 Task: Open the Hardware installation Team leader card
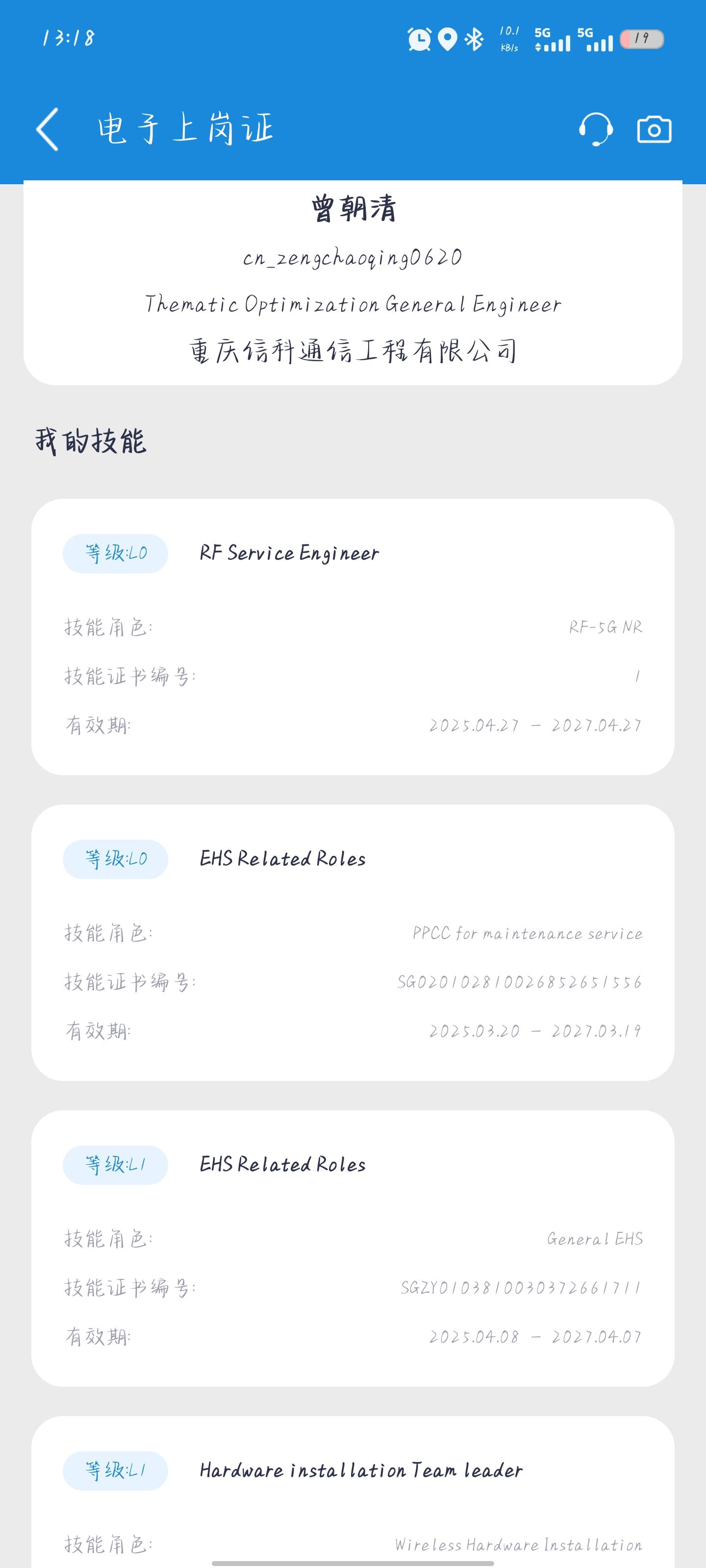pyautogui.click(x=353, y=1492)
